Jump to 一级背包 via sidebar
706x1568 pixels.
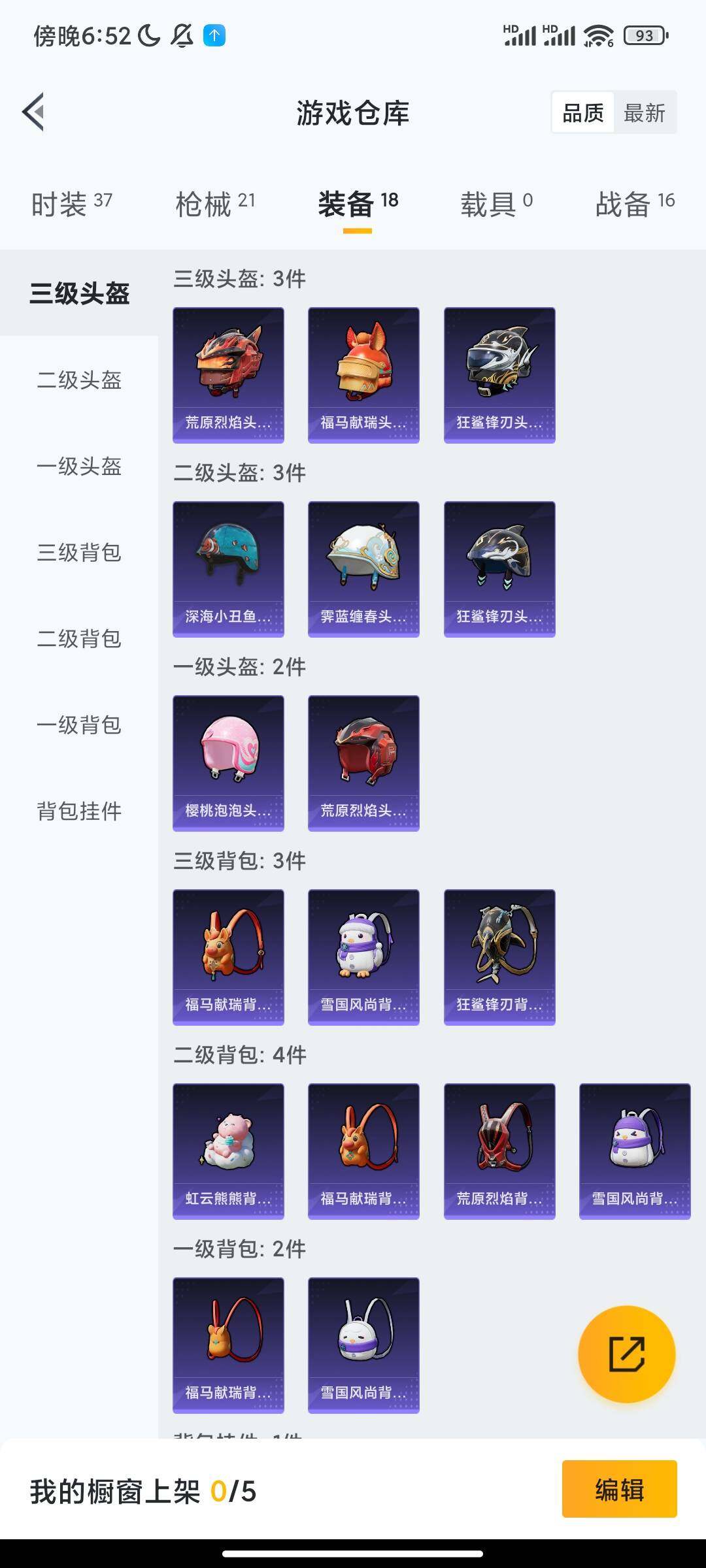(x=78, y=726)
